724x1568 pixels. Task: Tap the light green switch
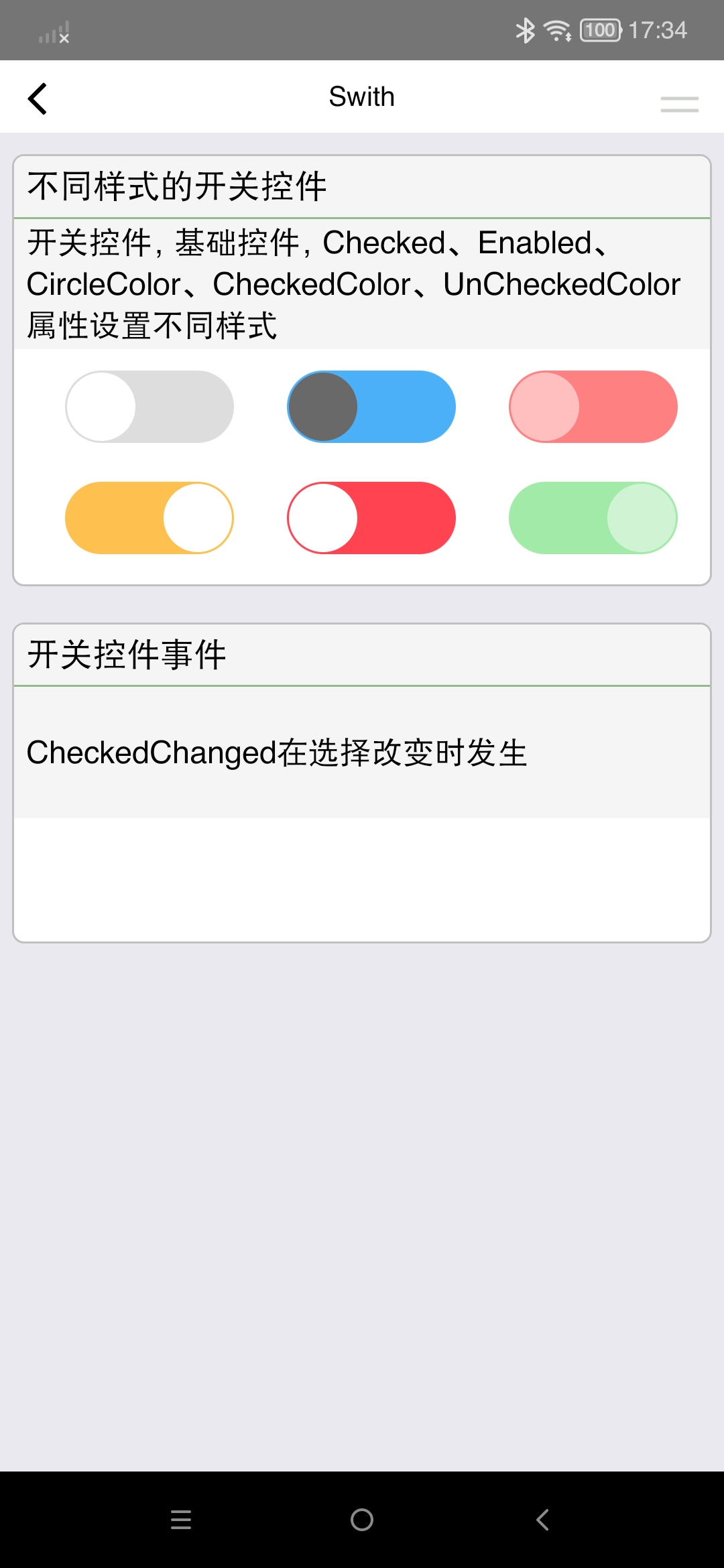593,518
